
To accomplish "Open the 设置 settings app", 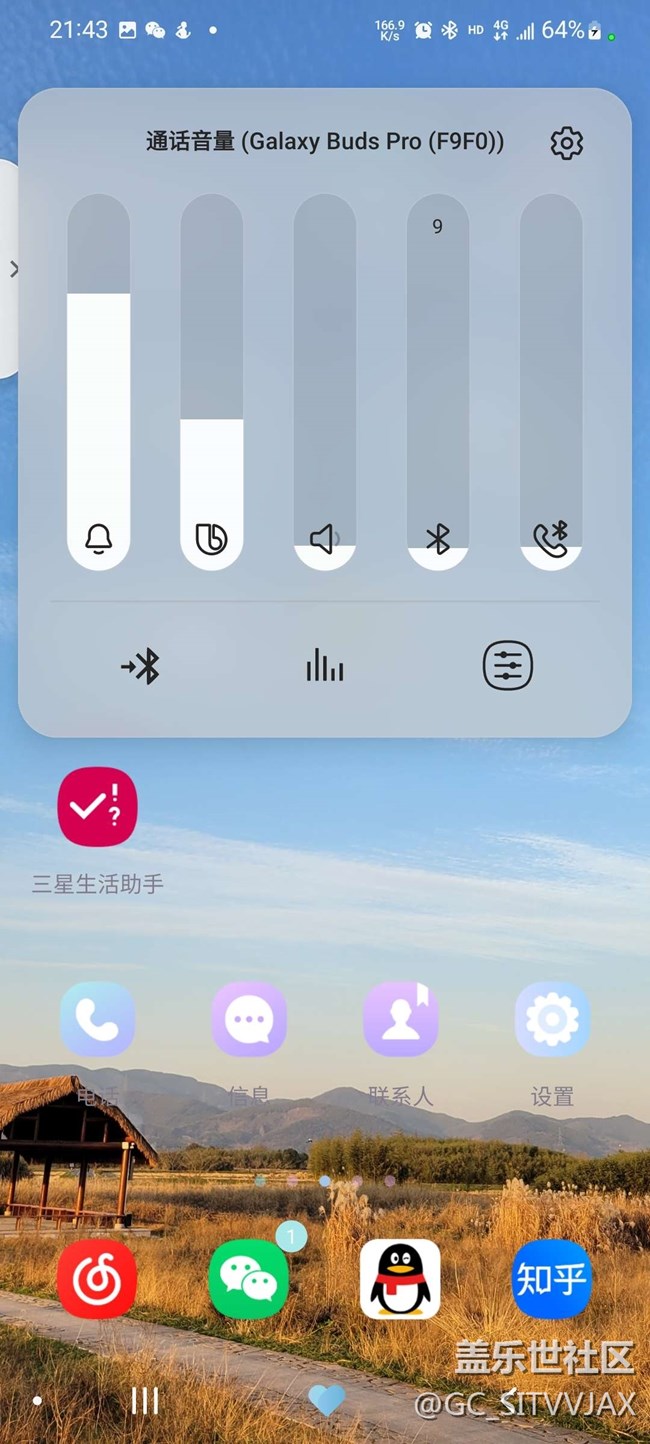I will pos(552,1020).
